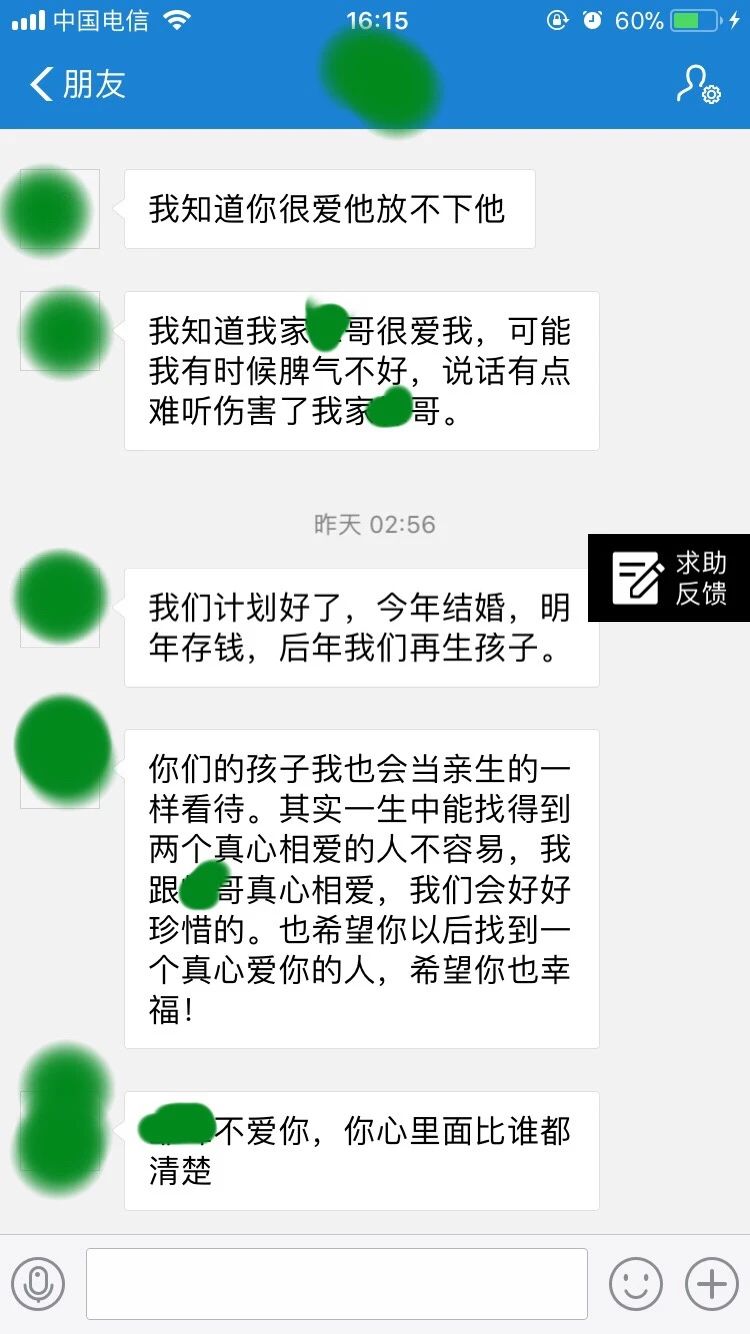The width and height of the screenshot is (750, 1334).
Task: Open the emoji picker
Action: tap(636, 1283)
